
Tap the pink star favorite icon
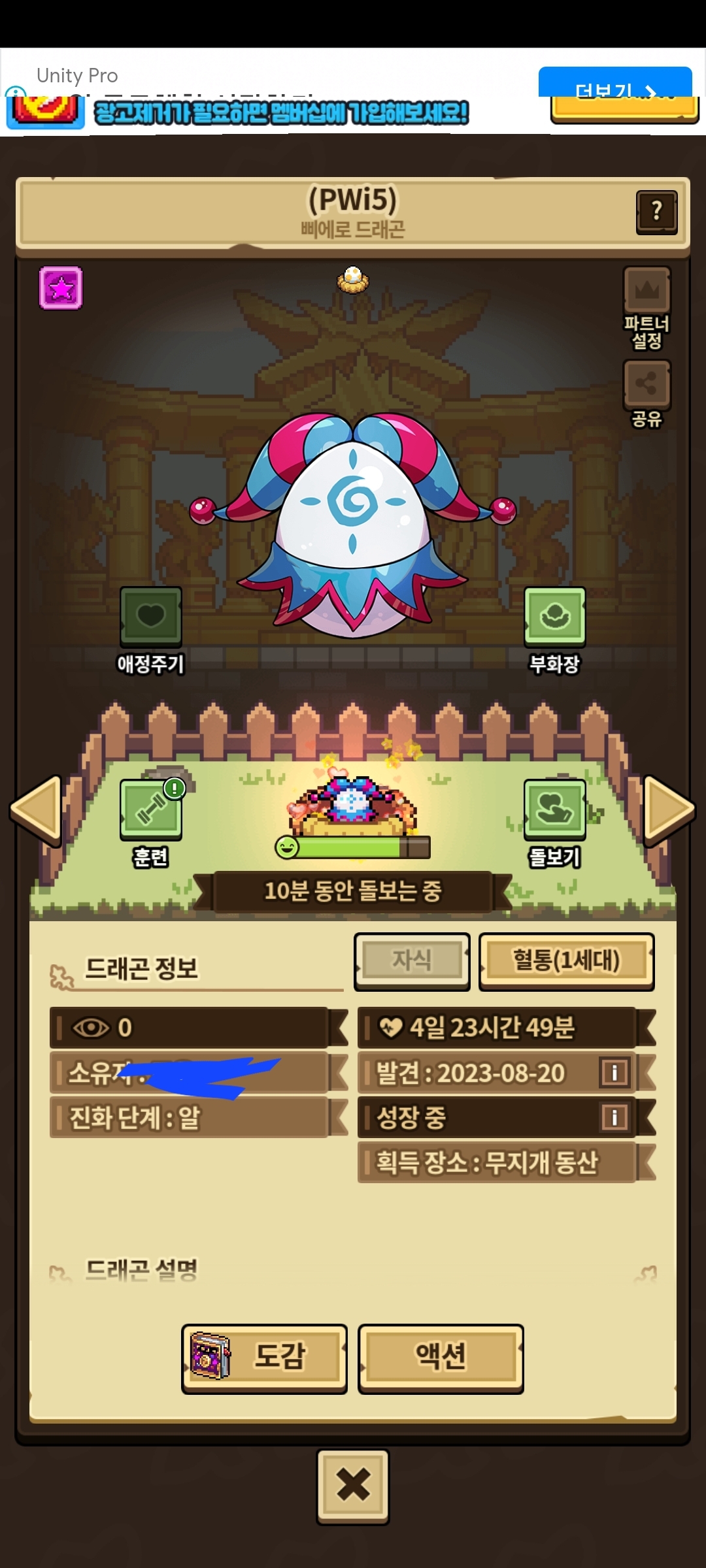tap(61, 288)
